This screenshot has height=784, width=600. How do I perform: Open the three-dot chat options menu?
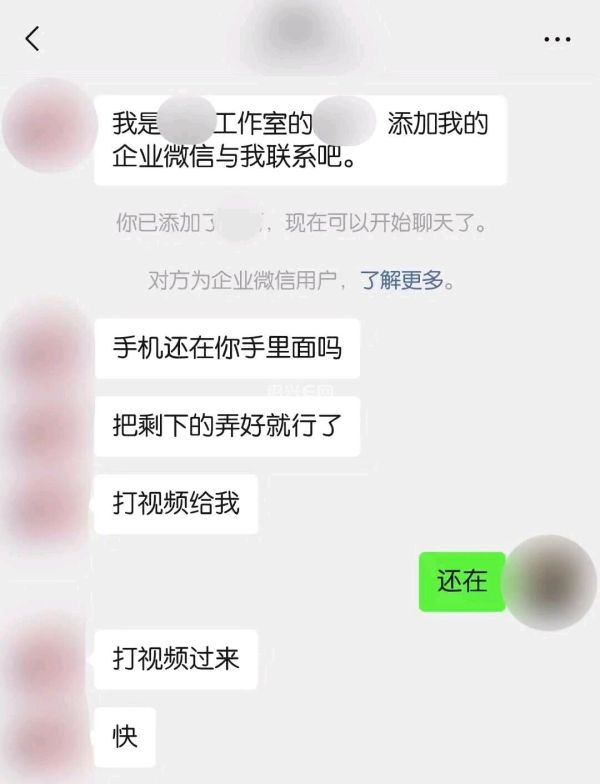[x=556, y=39]
